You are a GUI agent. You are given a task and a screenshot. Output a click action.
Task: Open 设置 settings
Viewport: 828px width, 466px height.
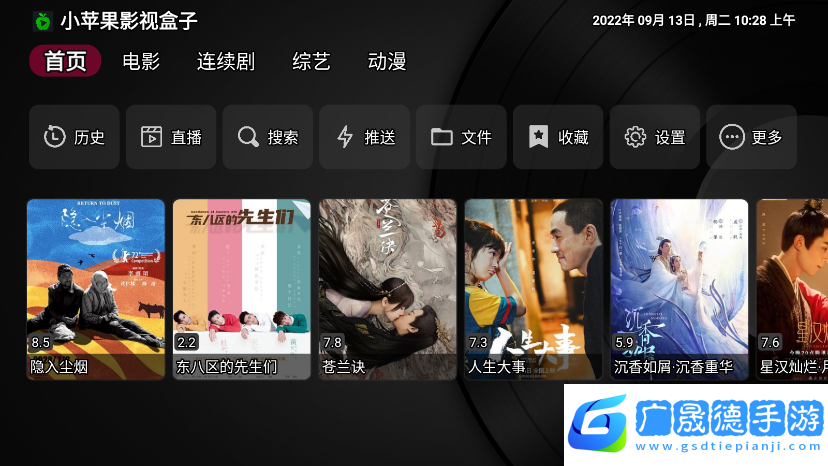click(x=655, y=137)
